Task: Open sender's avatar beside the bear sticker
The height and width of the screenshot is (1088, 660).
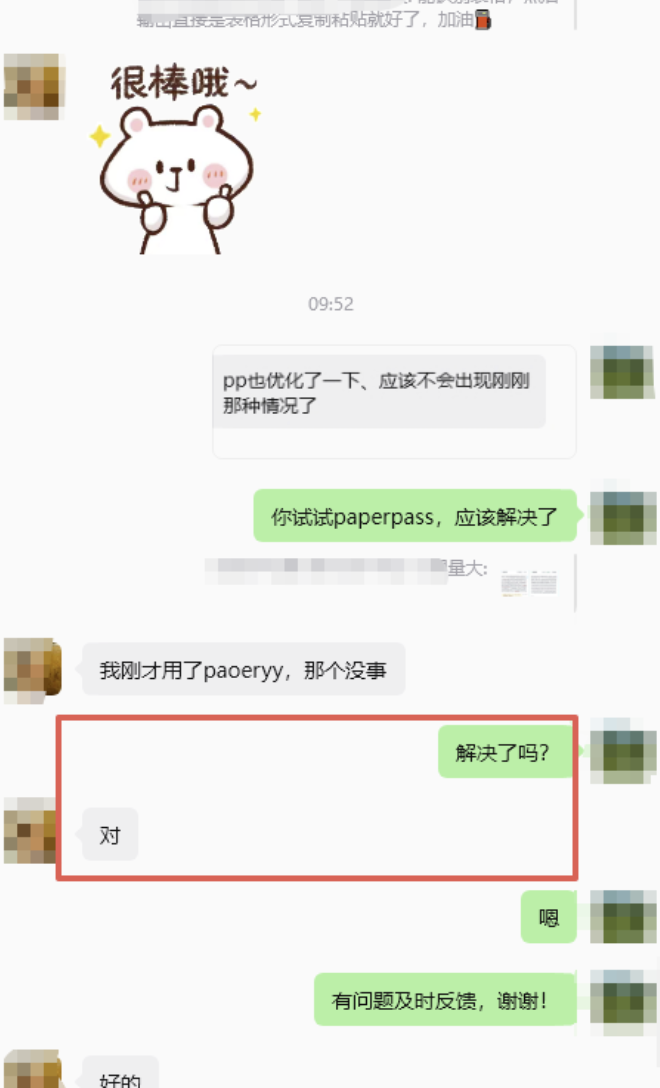Action: [34, 87]
